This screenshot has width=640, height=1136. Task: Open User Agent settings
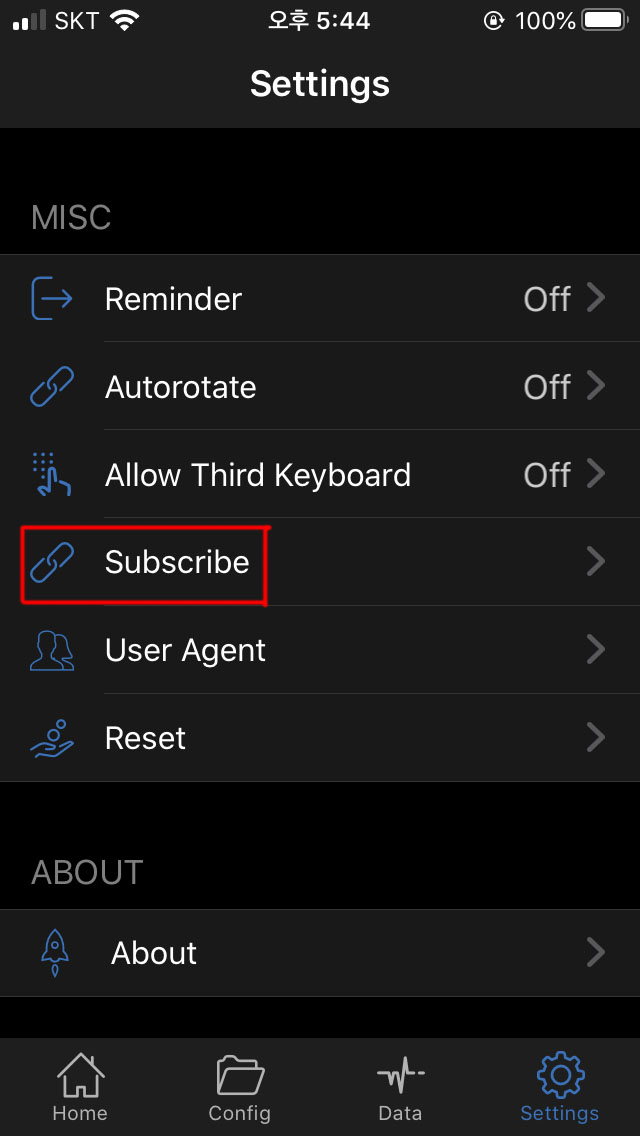(x=320, y=650)
